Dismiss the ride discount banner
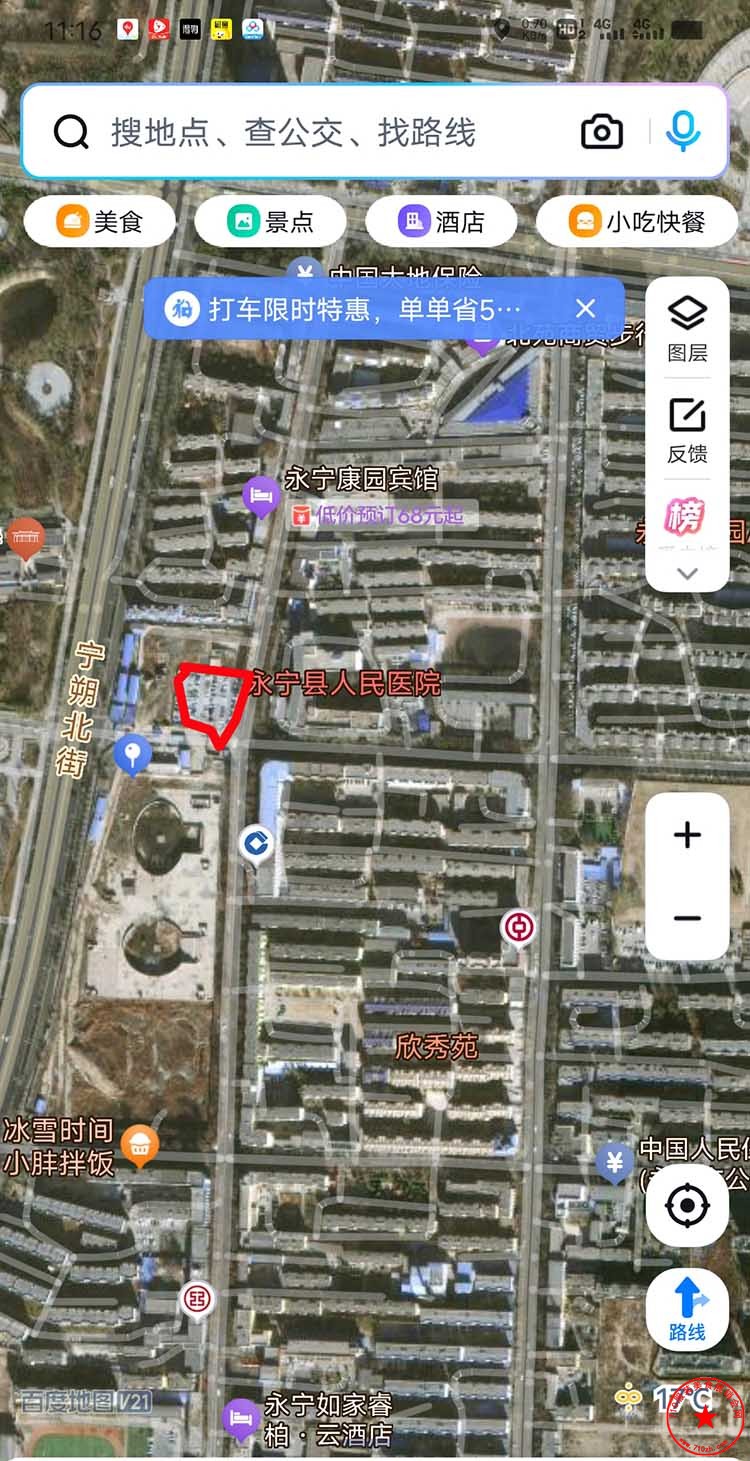The height and width of the screenshot is (1461, 750). click(586, 308)
